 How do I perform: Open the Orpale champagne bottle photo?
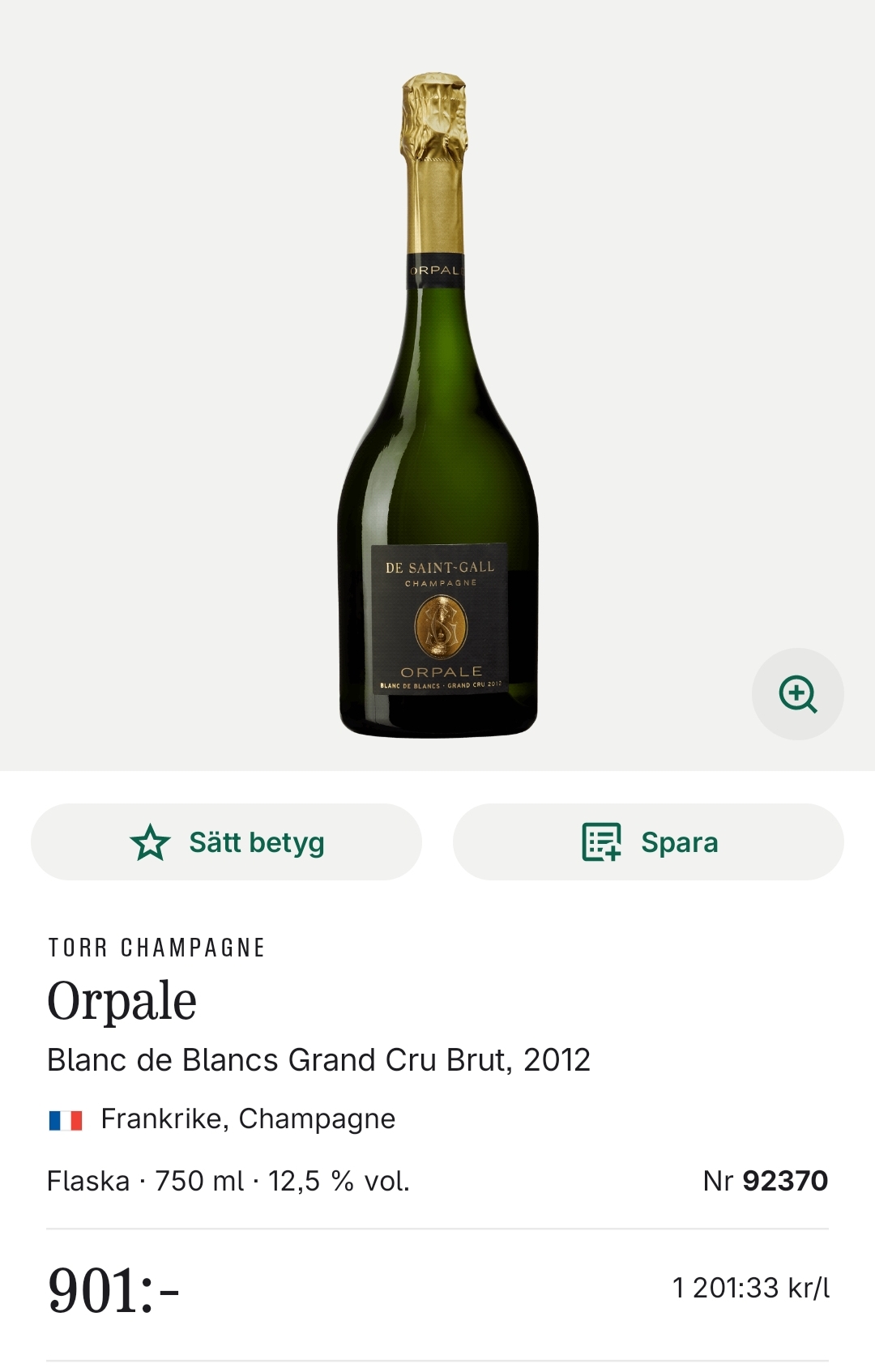pyautogui.click(x=437, y=405)
